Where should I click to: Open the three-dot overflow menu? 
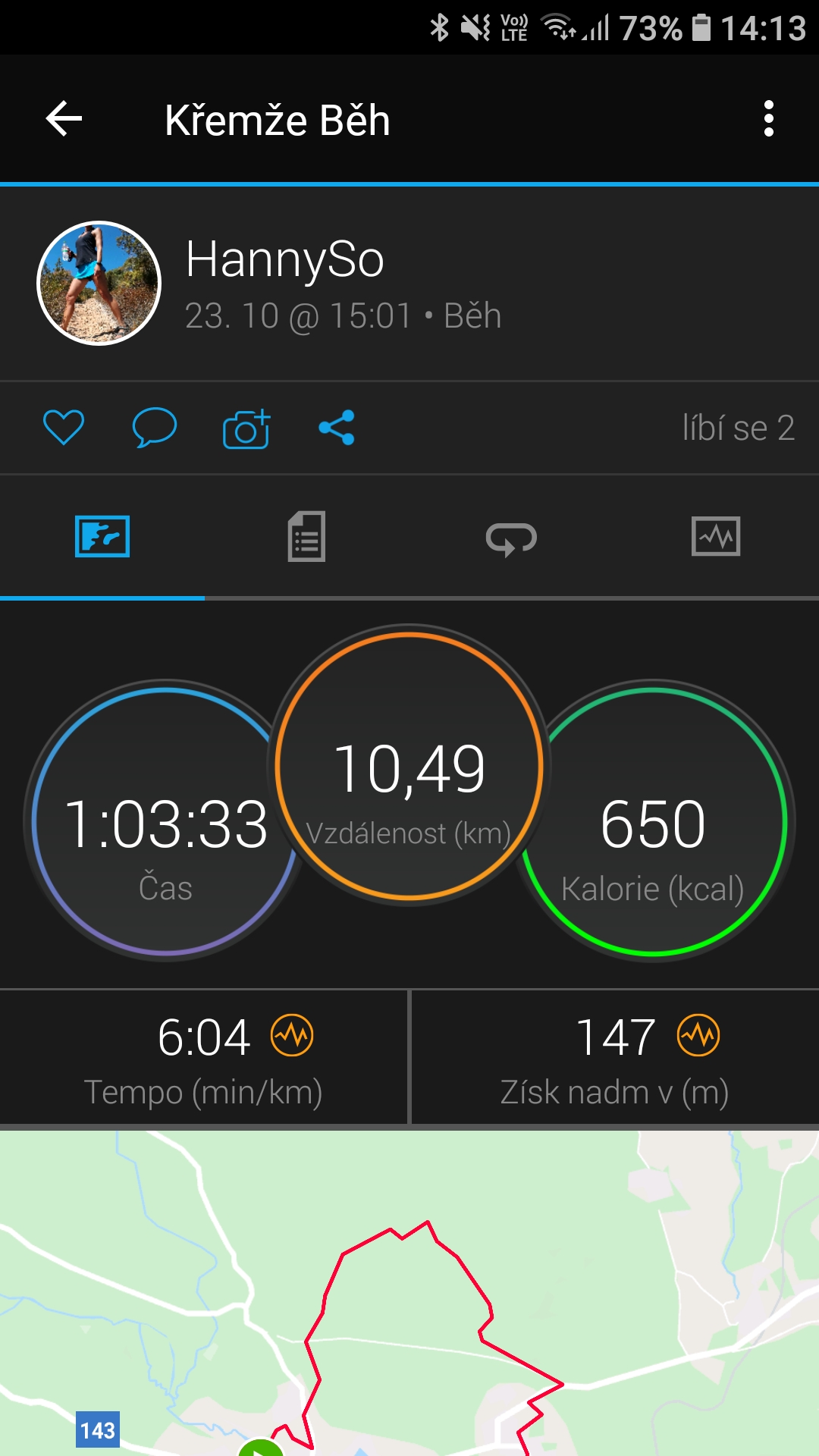769,119
